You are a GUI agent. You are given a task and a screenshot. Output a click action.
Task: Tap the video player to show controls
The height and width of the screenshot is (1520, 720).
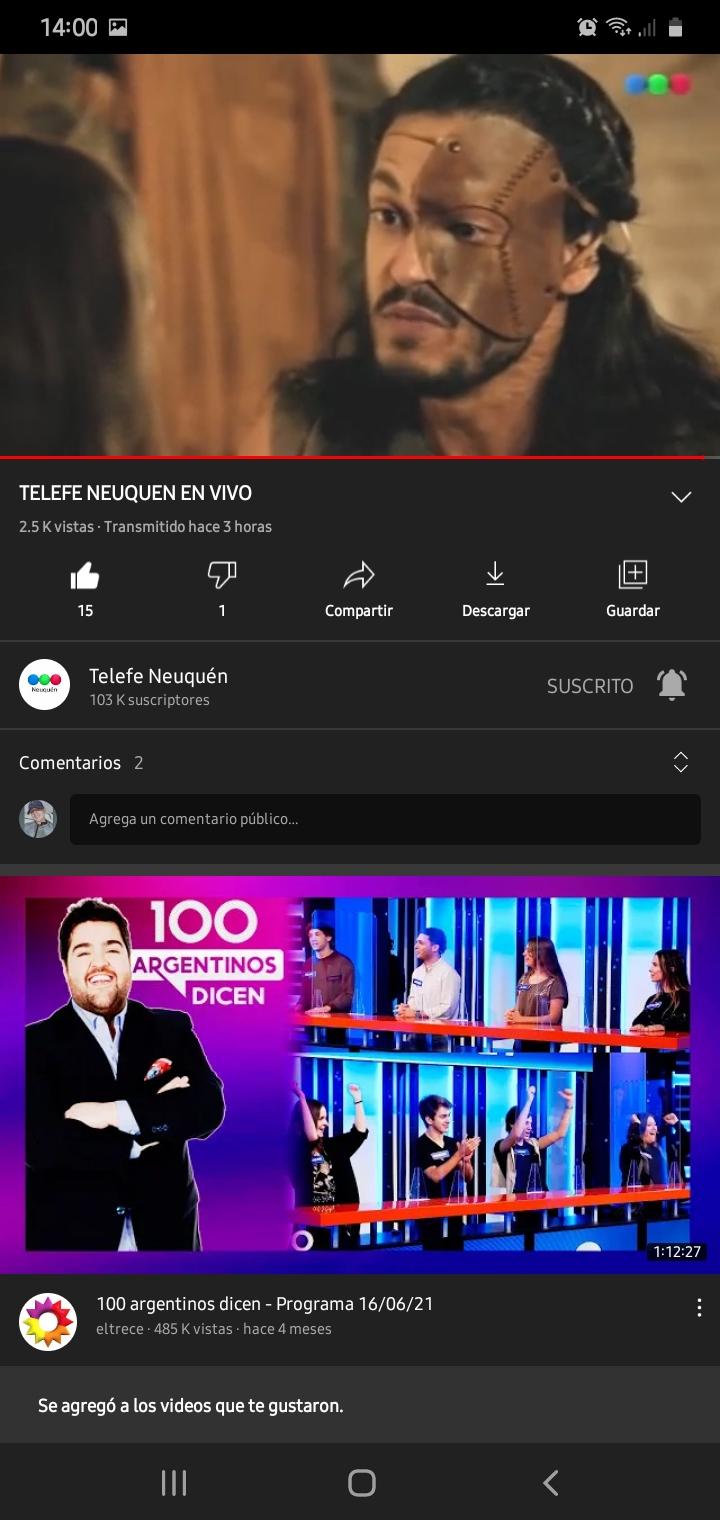pyautogui.click(x=360, y=255)
